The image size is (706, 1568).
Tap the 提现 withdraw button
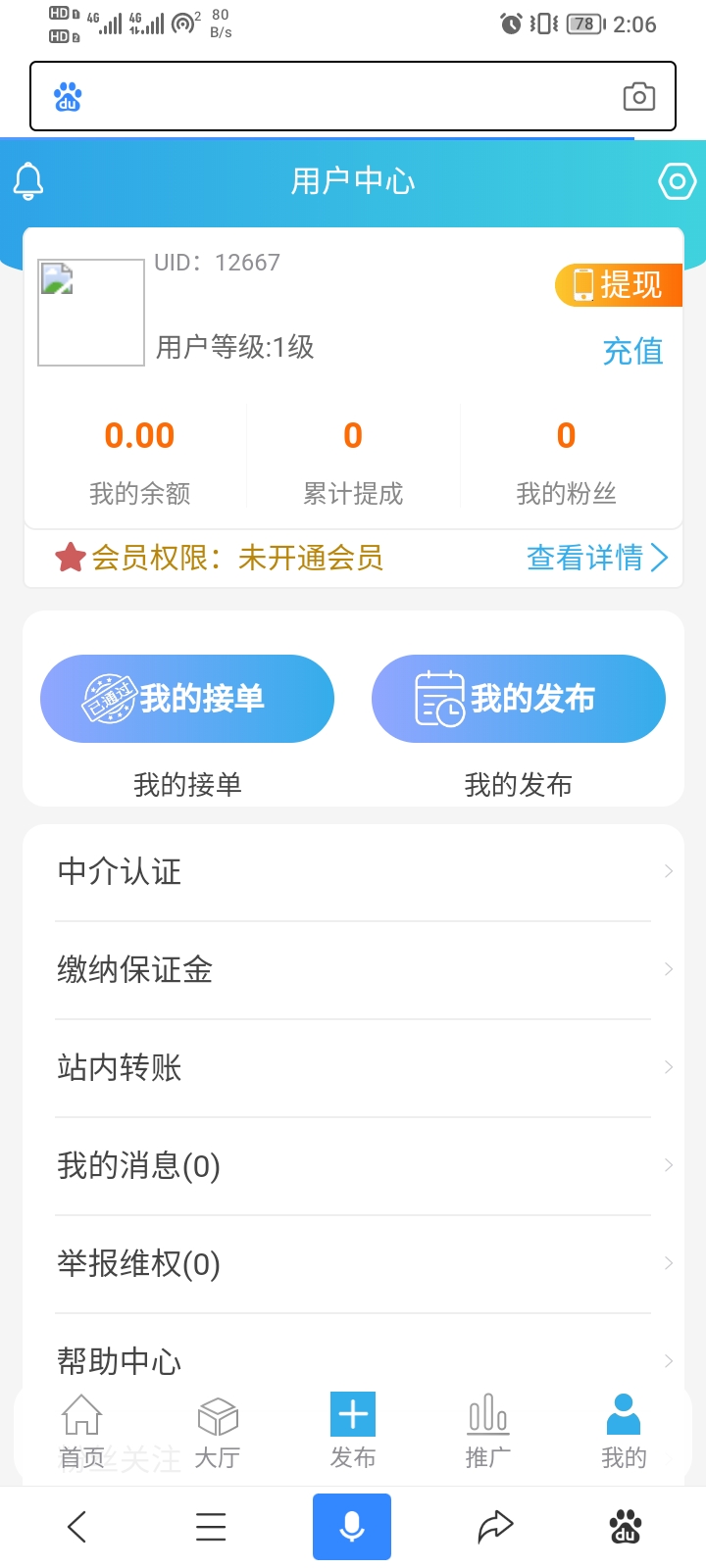tap(618, 285)
